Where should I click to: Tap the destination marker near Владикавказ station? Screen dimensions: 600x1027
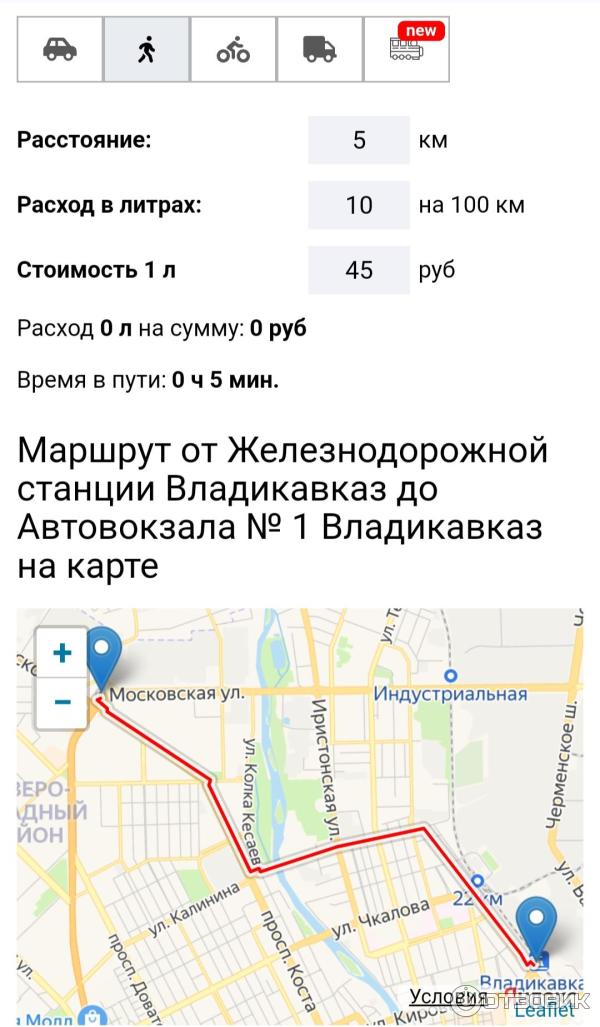click(x=537, y=925)
